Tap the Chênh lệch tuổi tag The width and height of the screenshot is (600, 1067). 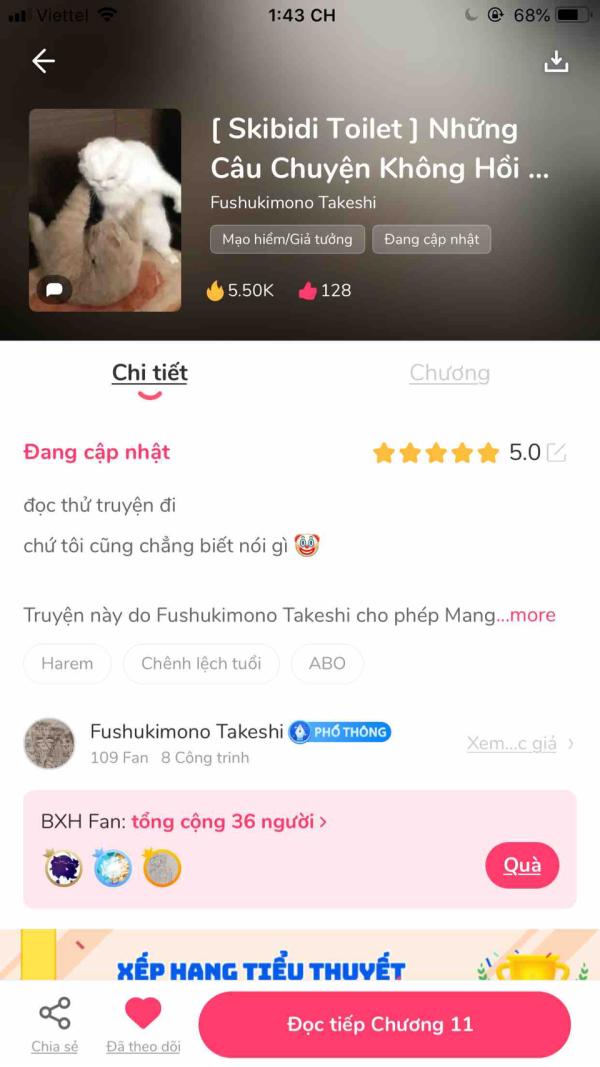201,663
